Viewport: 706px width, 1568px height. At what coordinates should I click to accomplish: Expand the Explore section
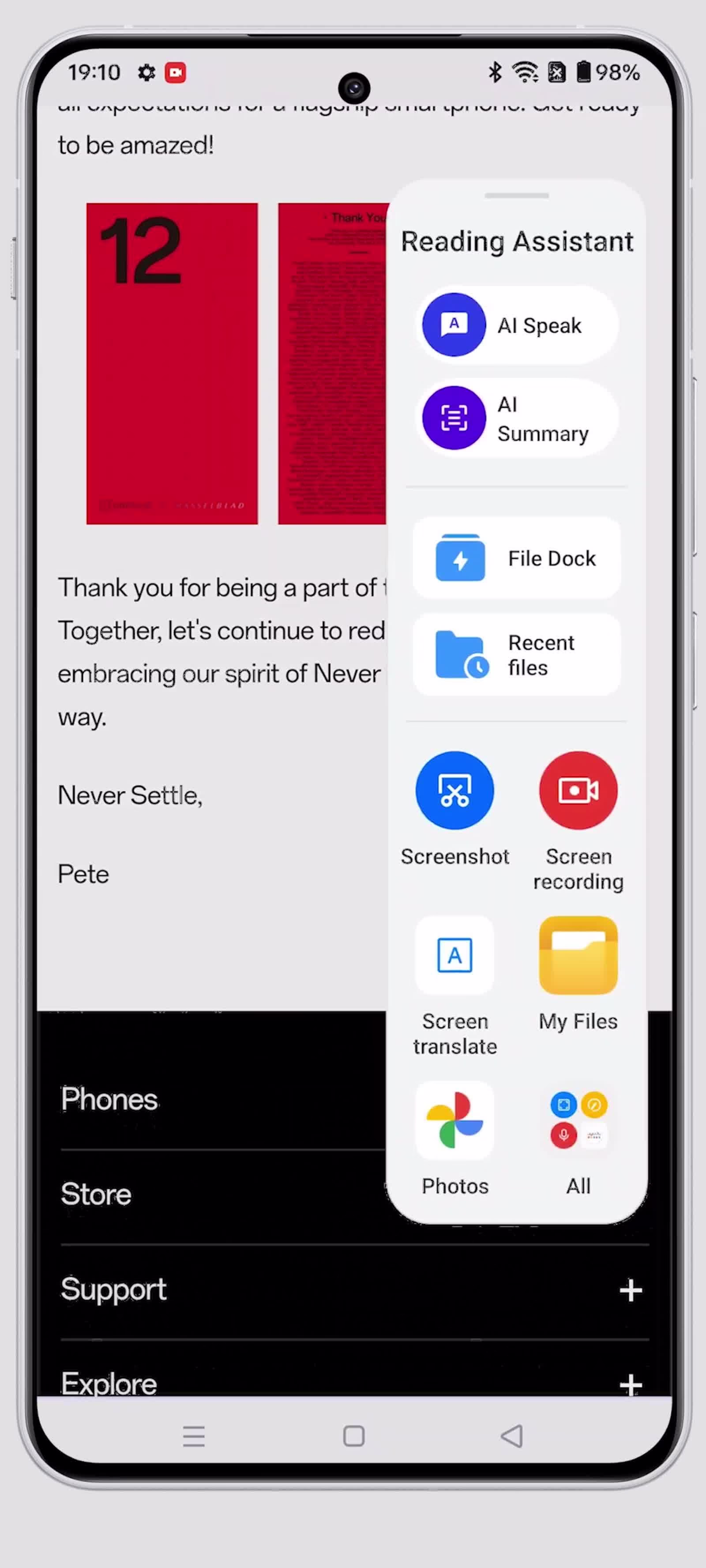coord(631,1384)
